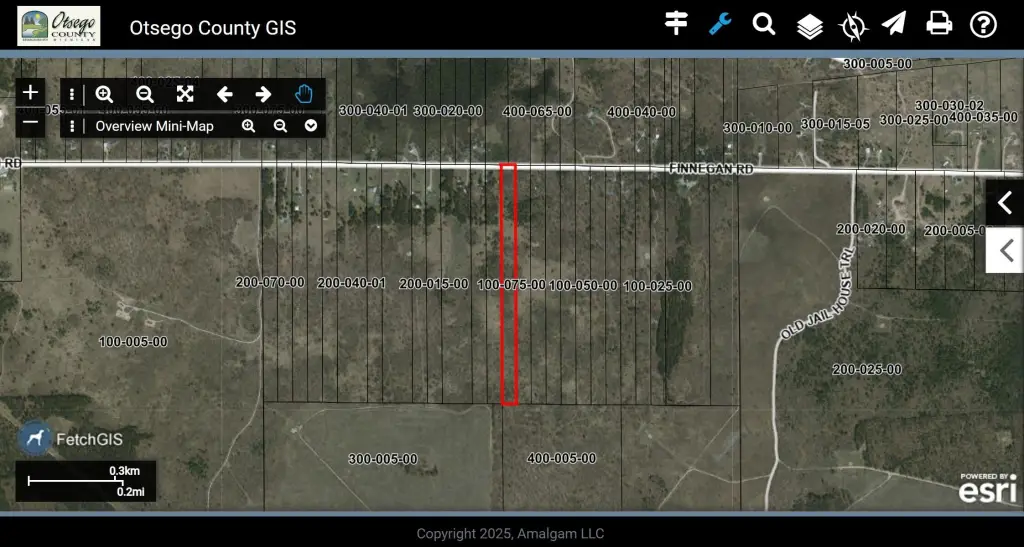Zoom in with the plus button
This screenshot has width=1024, height=547.
31,93
